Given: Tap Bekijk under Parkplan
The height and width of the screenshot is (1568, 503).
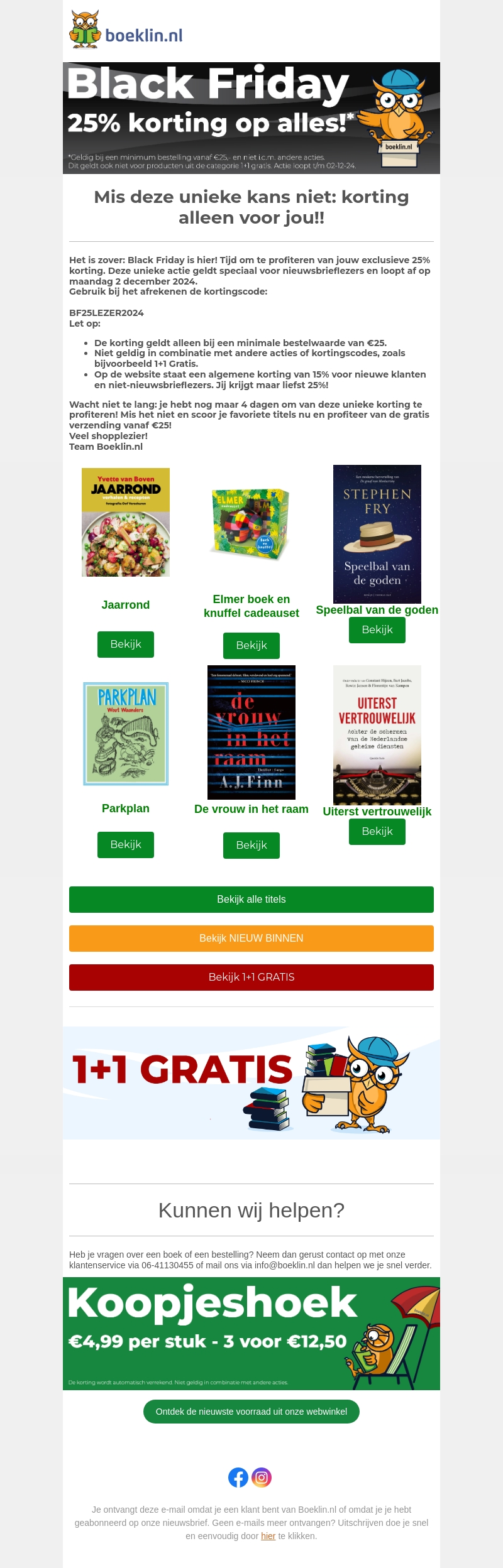Looking at the screenshot, I should pyautogui.click(x=126, y=845).
